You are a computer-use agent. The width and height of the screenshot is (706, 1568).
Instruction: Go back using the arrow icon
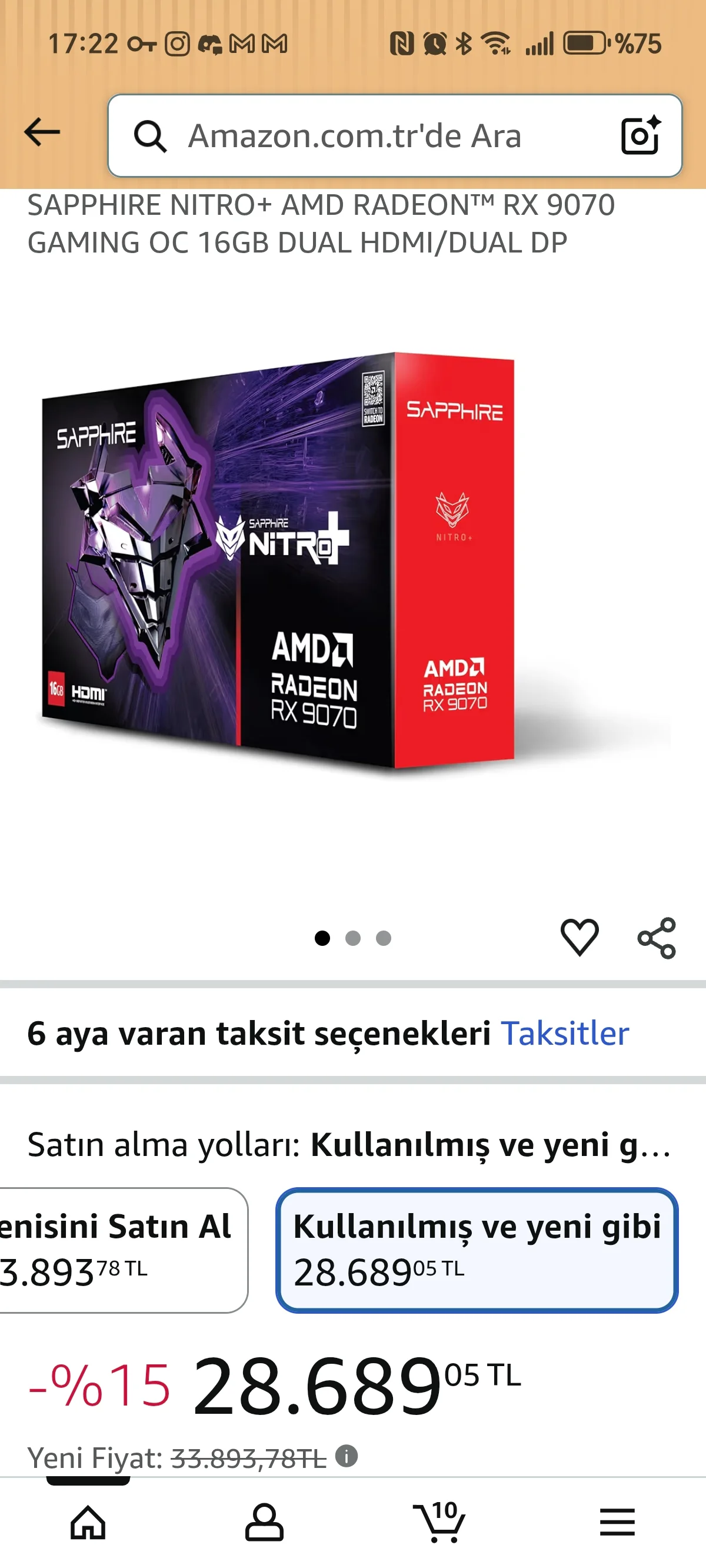[x=41, y=132]
